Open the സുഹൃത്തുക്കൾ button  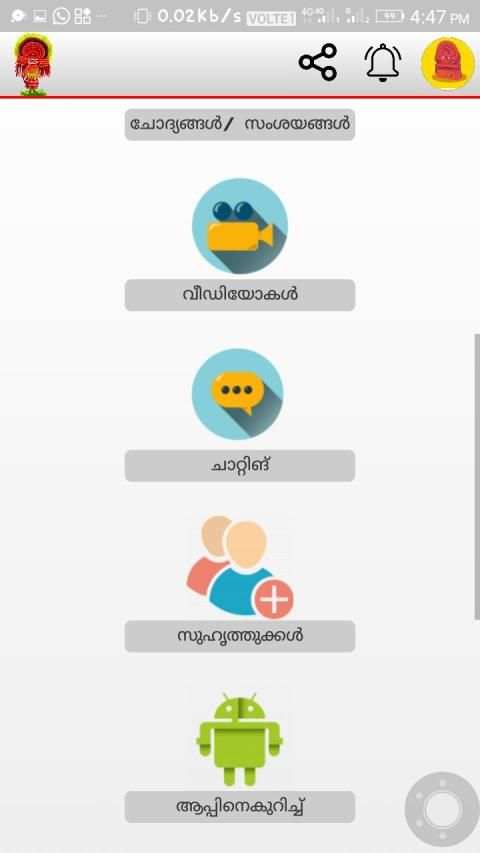[240, 636]
